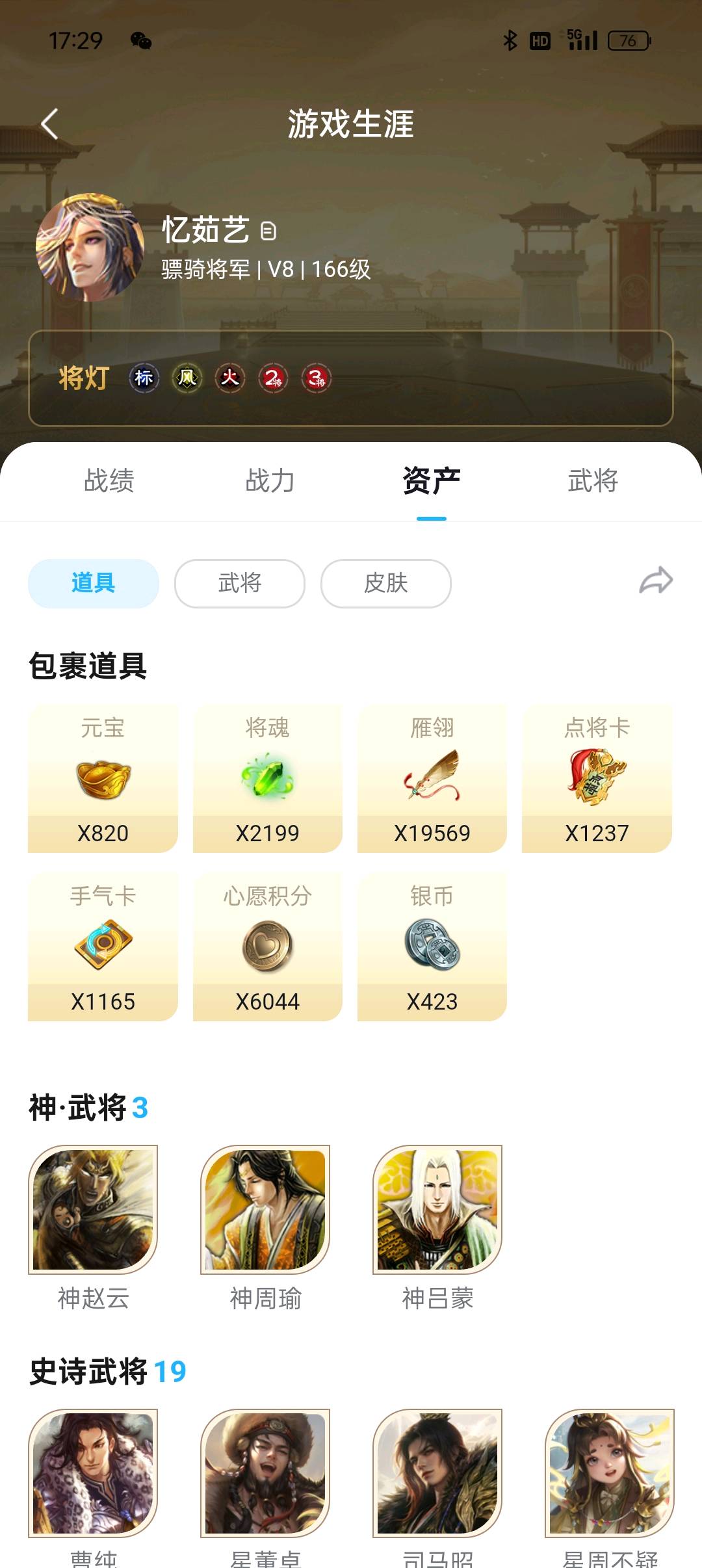The width and height of the screenshot is (702, 1568).
Task: Open the 神吕蒙 general card
Action: pyautogui.click(x=437, y=1209)
